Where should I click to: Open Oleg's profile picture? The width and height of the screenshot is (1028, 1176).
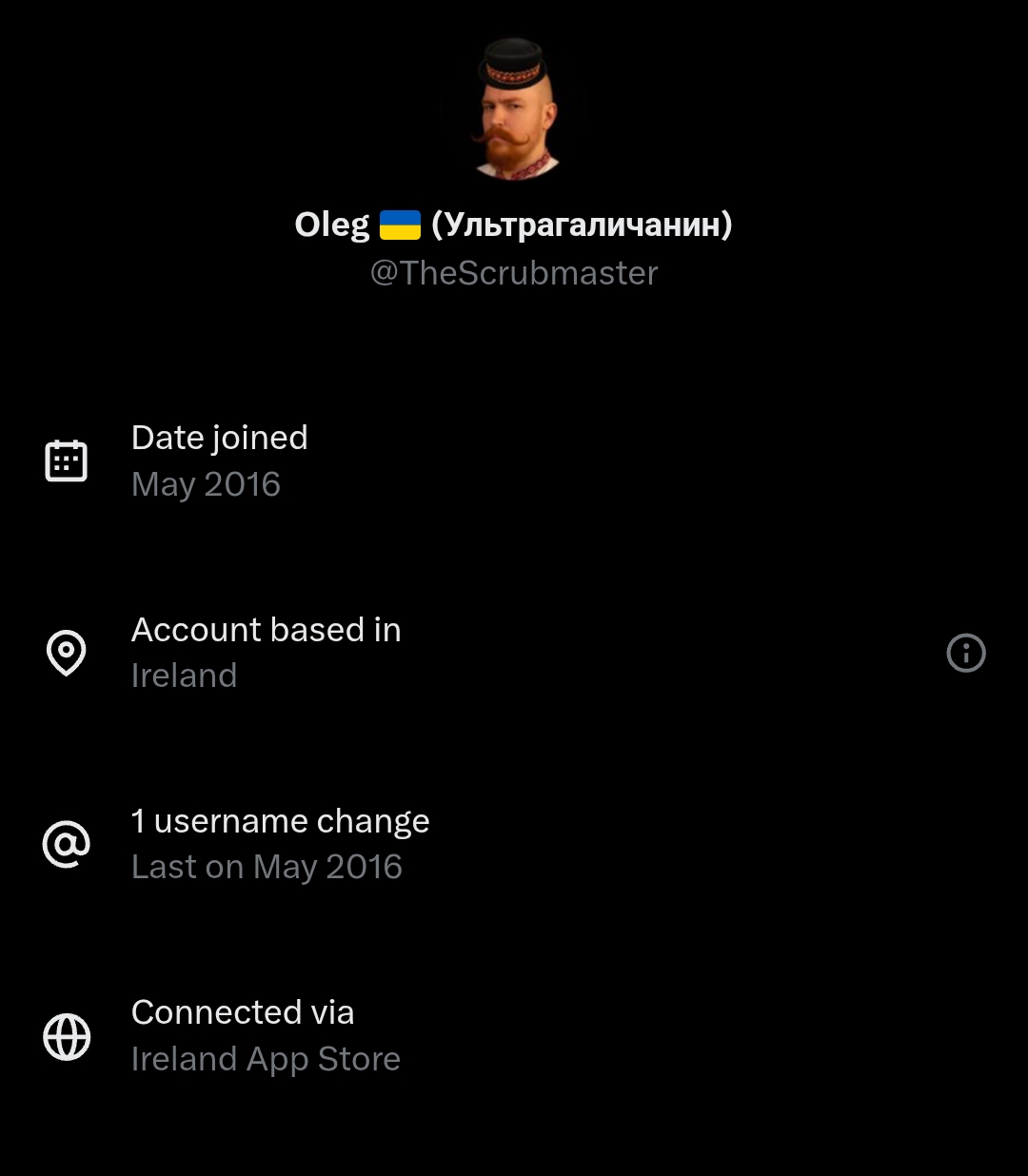coord(514,109)
